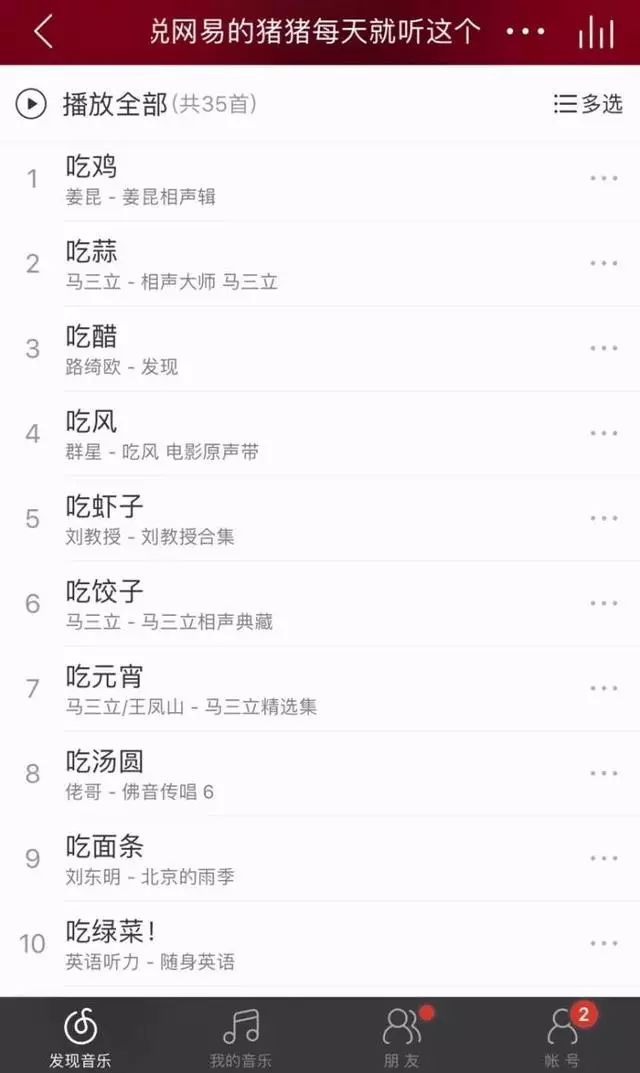Open more options for 吃汤圆
This screenshot has width=640, height=1073.
[604, 773]
